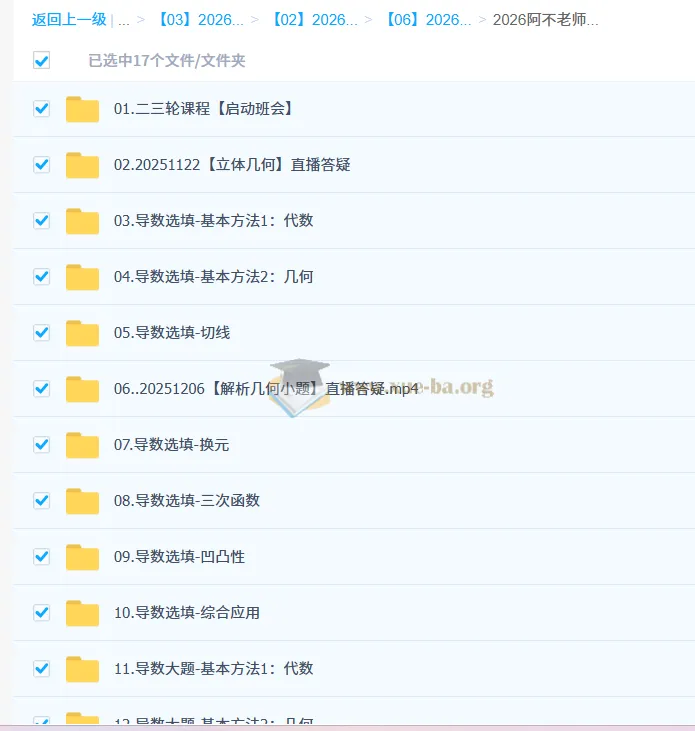Screen dimensions: 695x731
Task: Open folder 09.导数选填-凹凸性
Action: [179, 557]
